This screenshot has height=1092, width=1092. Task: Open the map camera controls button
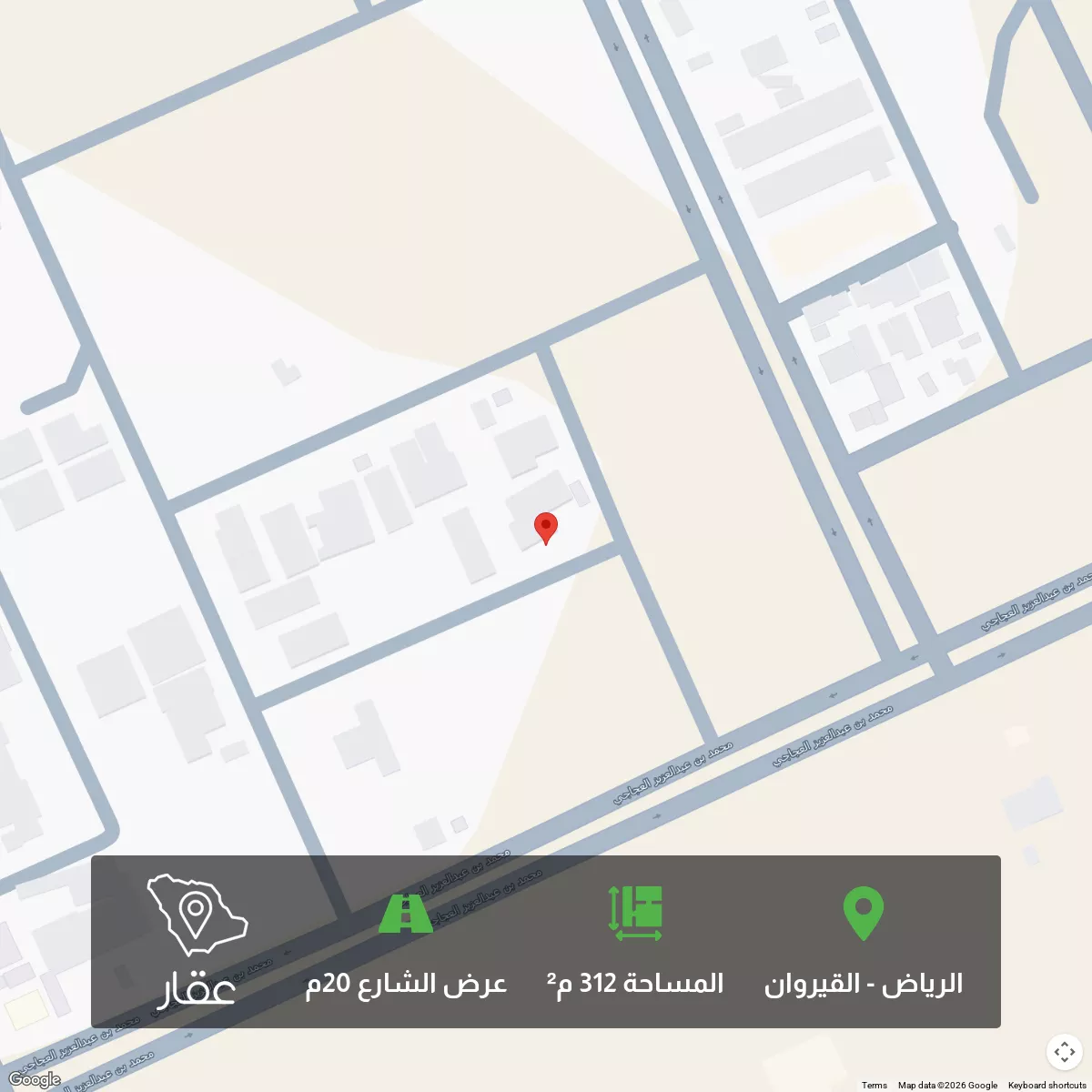(1064, 1053)
